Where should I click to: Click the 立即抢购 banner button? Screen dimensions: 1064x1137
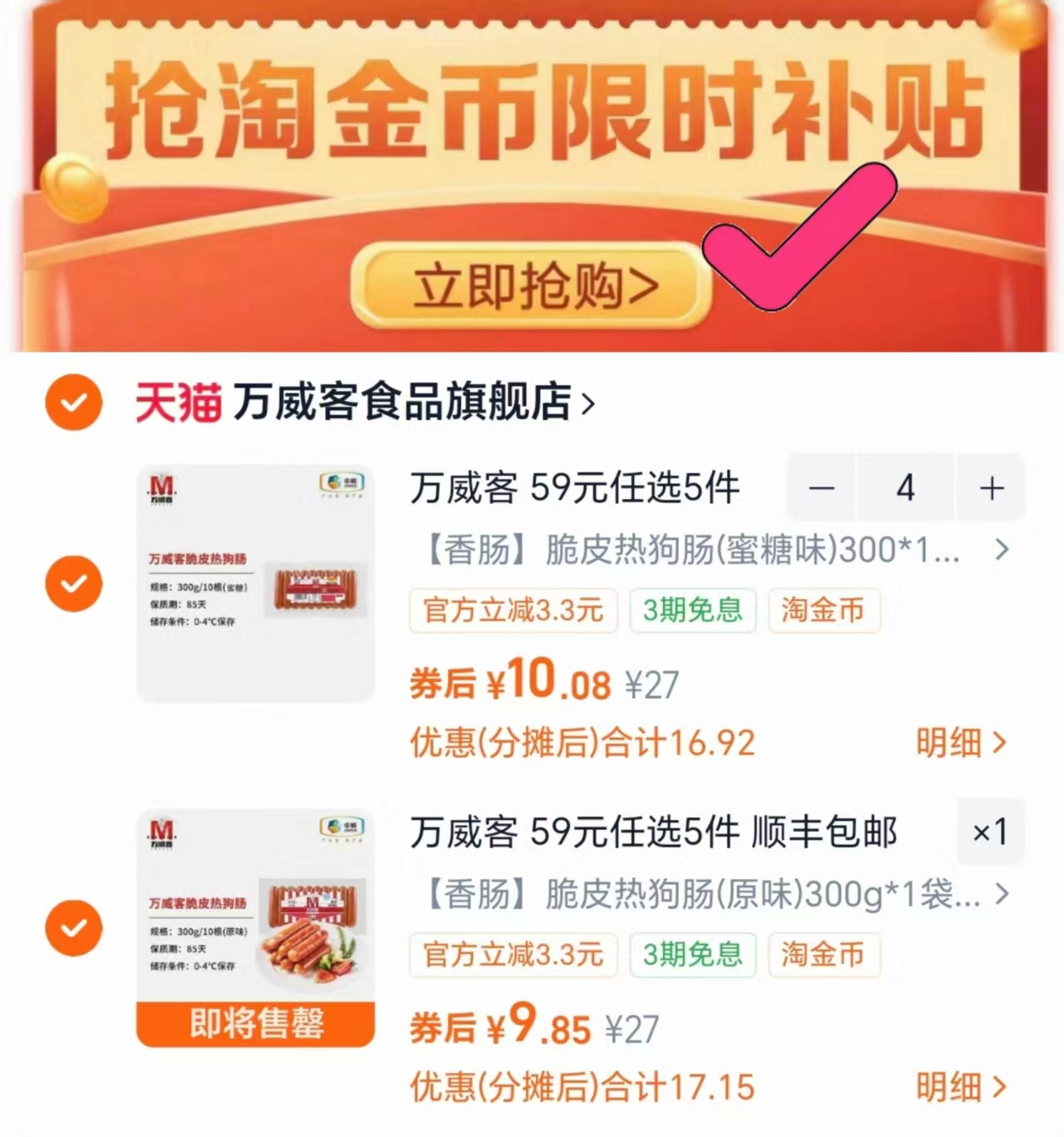click(x=532, y=284)
